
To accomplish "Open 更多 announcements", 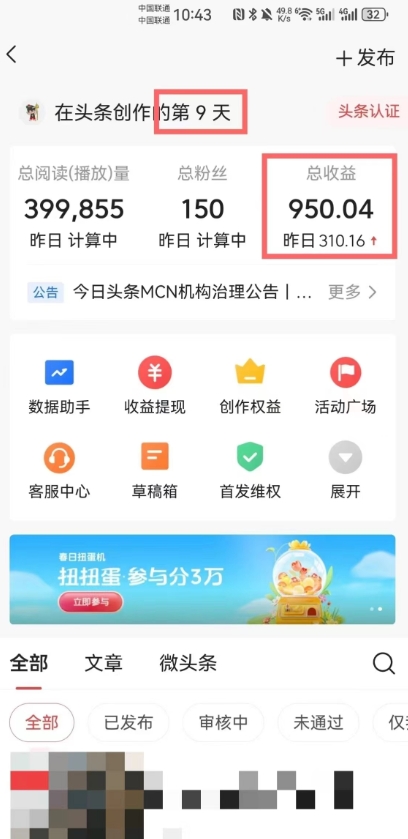I will (x=352, y=292).
